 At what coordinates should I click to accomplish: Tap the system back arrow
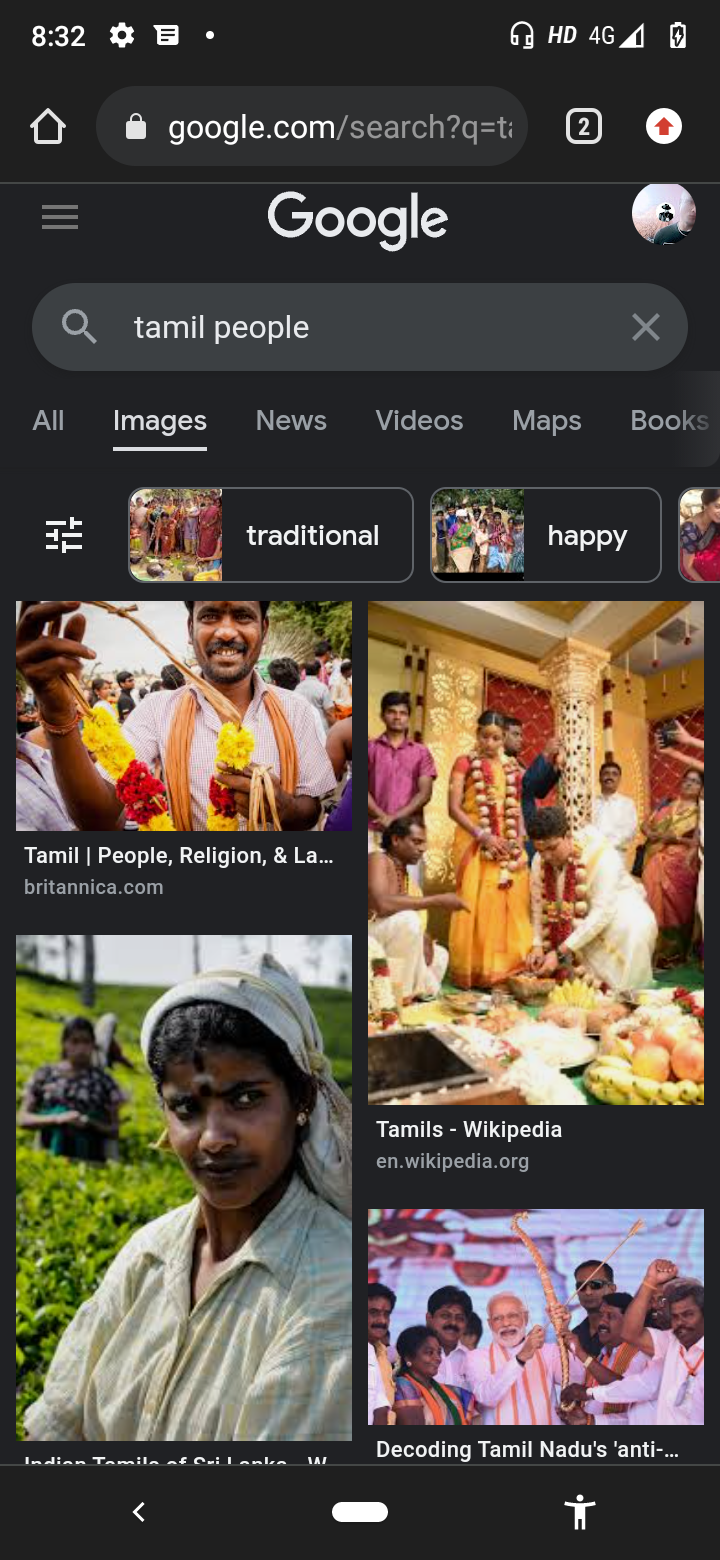pyautogui.click(x=139, y=1512)
